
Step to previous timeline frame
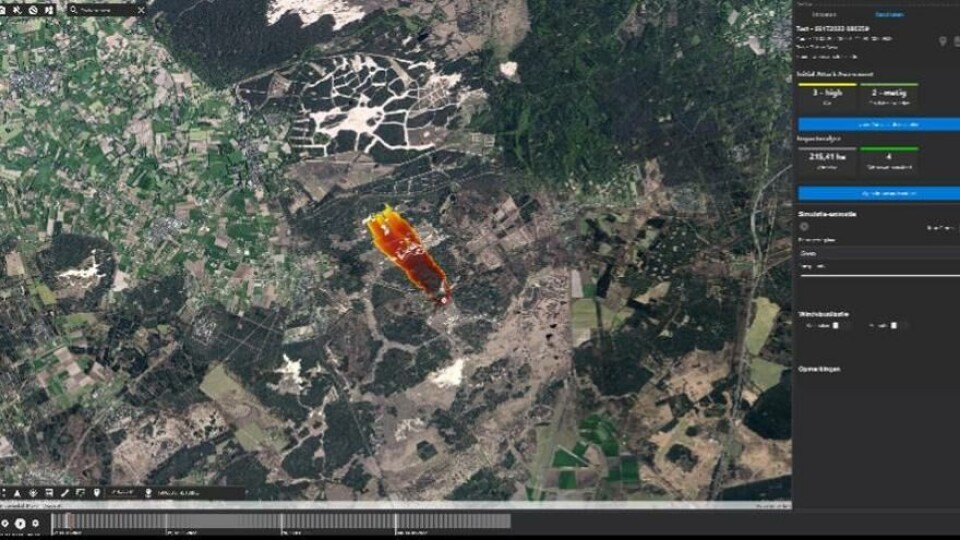tap(5, 523)
